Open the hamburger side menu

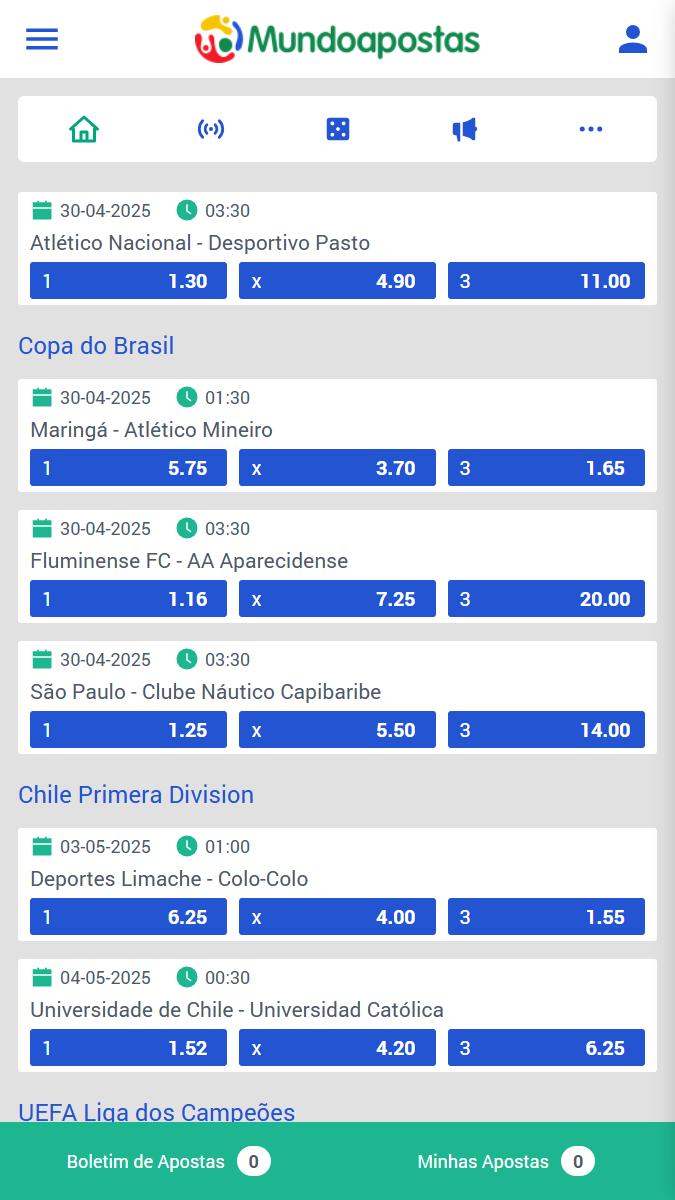(42, 39)
